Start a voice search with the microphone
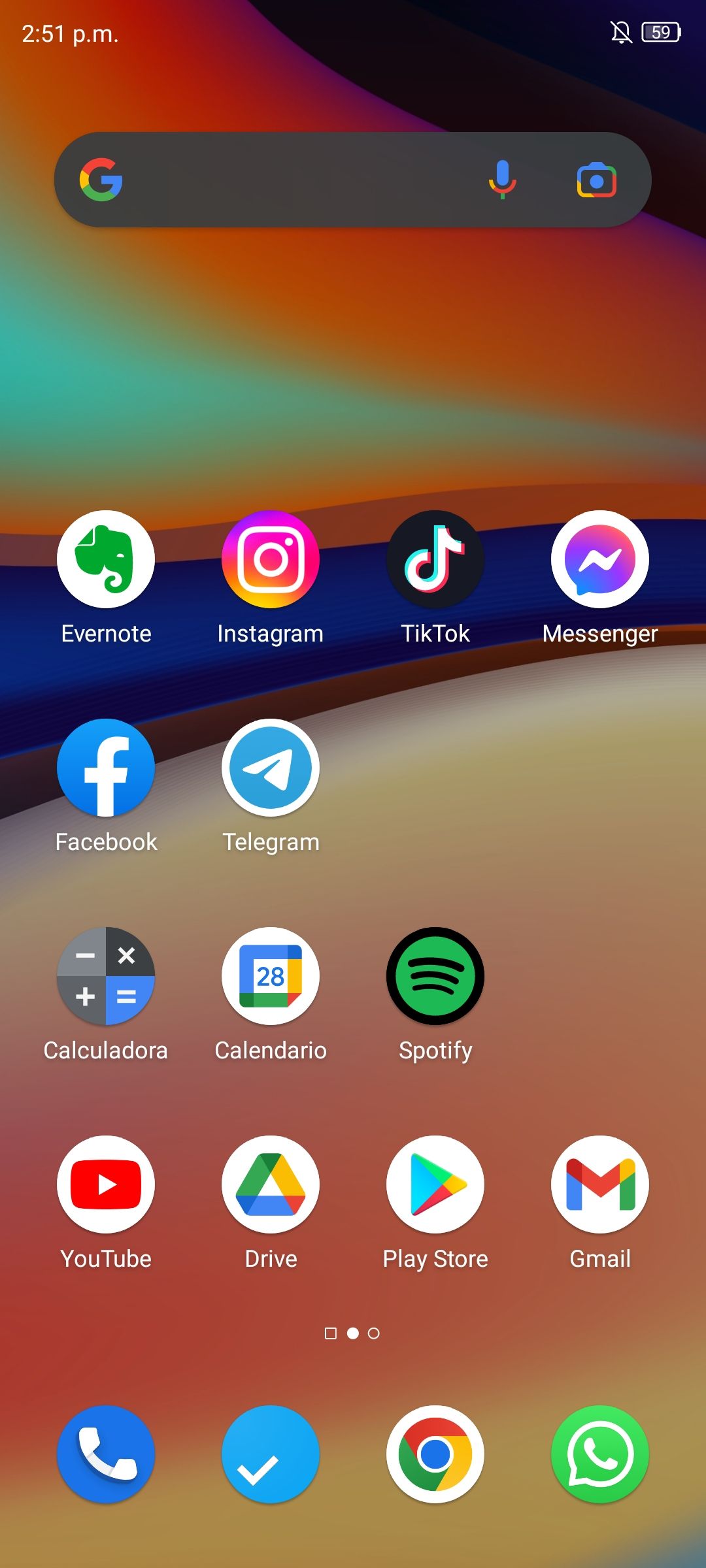Image resolution: width=706 pixels, height=1568 pixels. tap(502, 180)
